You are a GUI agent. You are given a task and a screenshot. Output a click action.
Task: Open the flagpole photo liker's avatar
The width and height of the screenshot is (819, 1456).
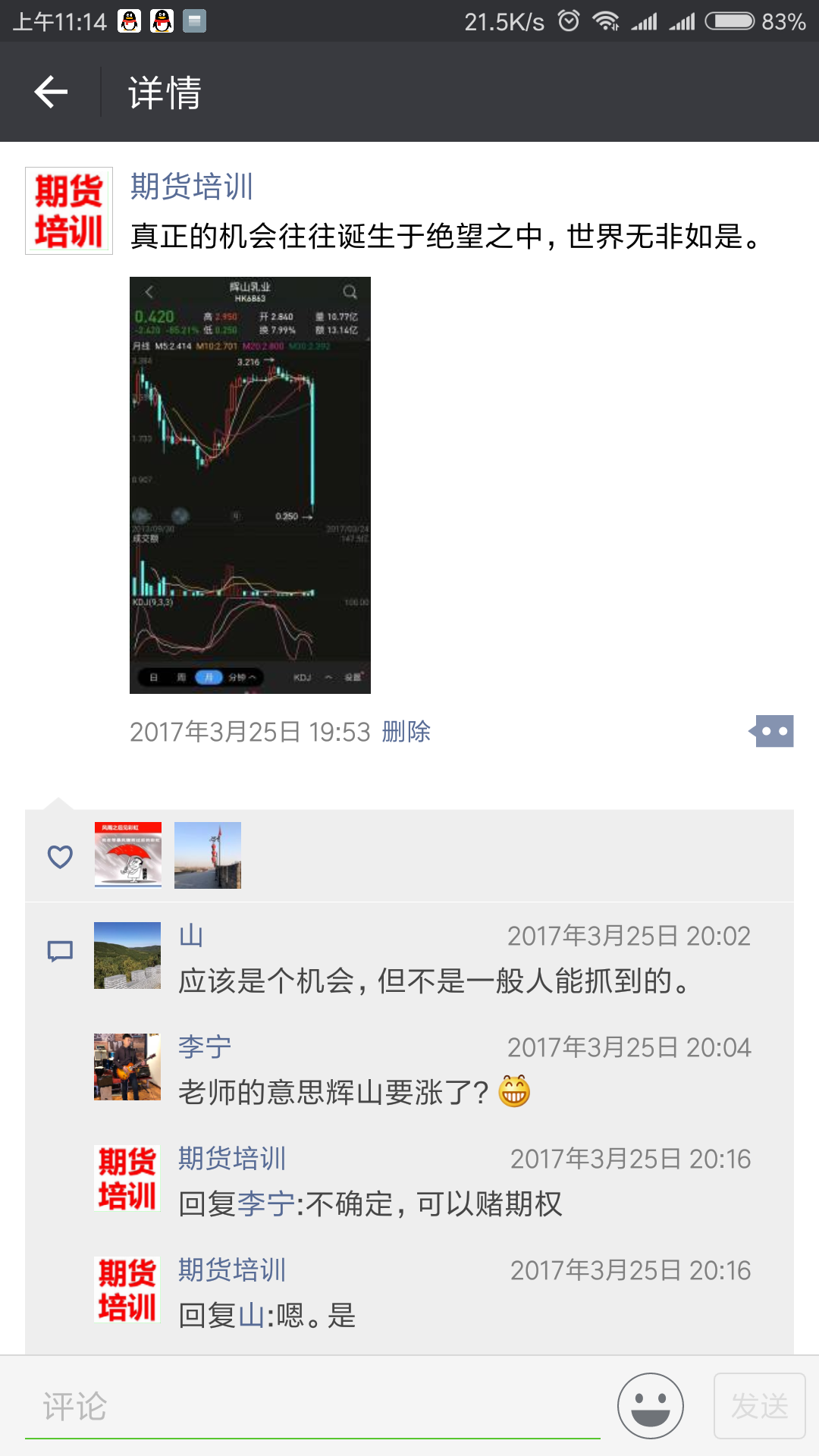208,855
